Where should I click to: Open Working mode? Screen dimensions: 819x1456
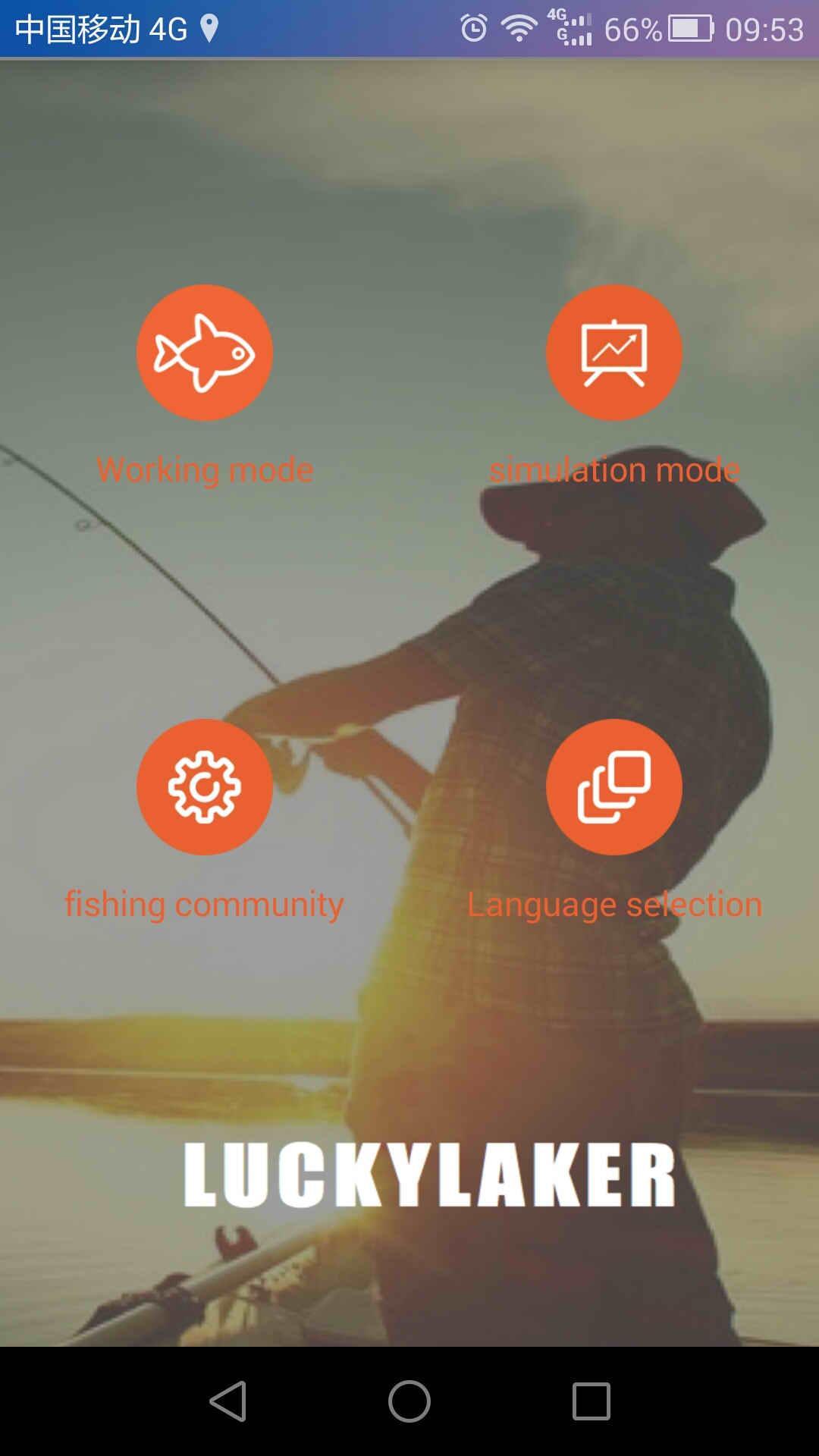205,353
